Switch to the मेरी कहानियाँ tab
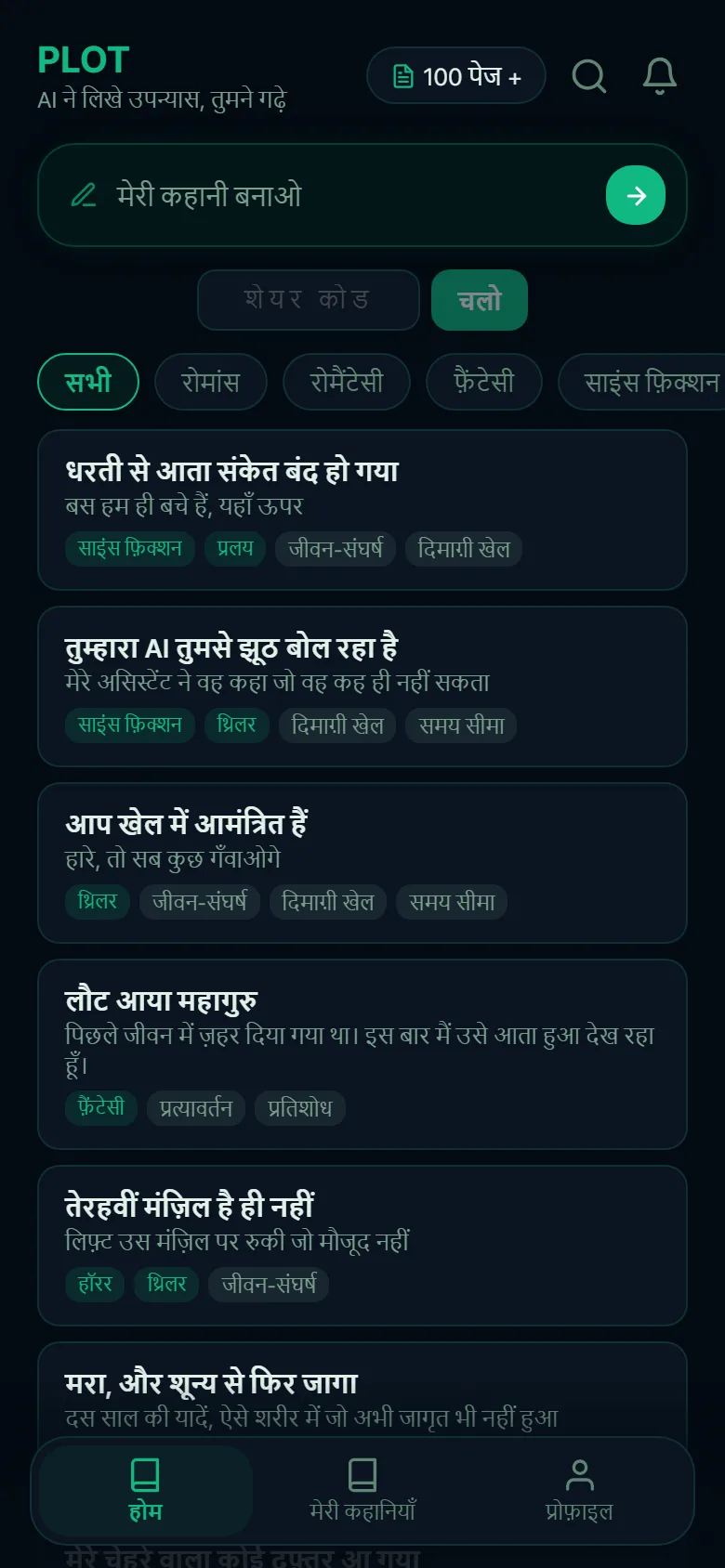The image size is (725, 1568). pyautogui.click(x=362, y=1490)
